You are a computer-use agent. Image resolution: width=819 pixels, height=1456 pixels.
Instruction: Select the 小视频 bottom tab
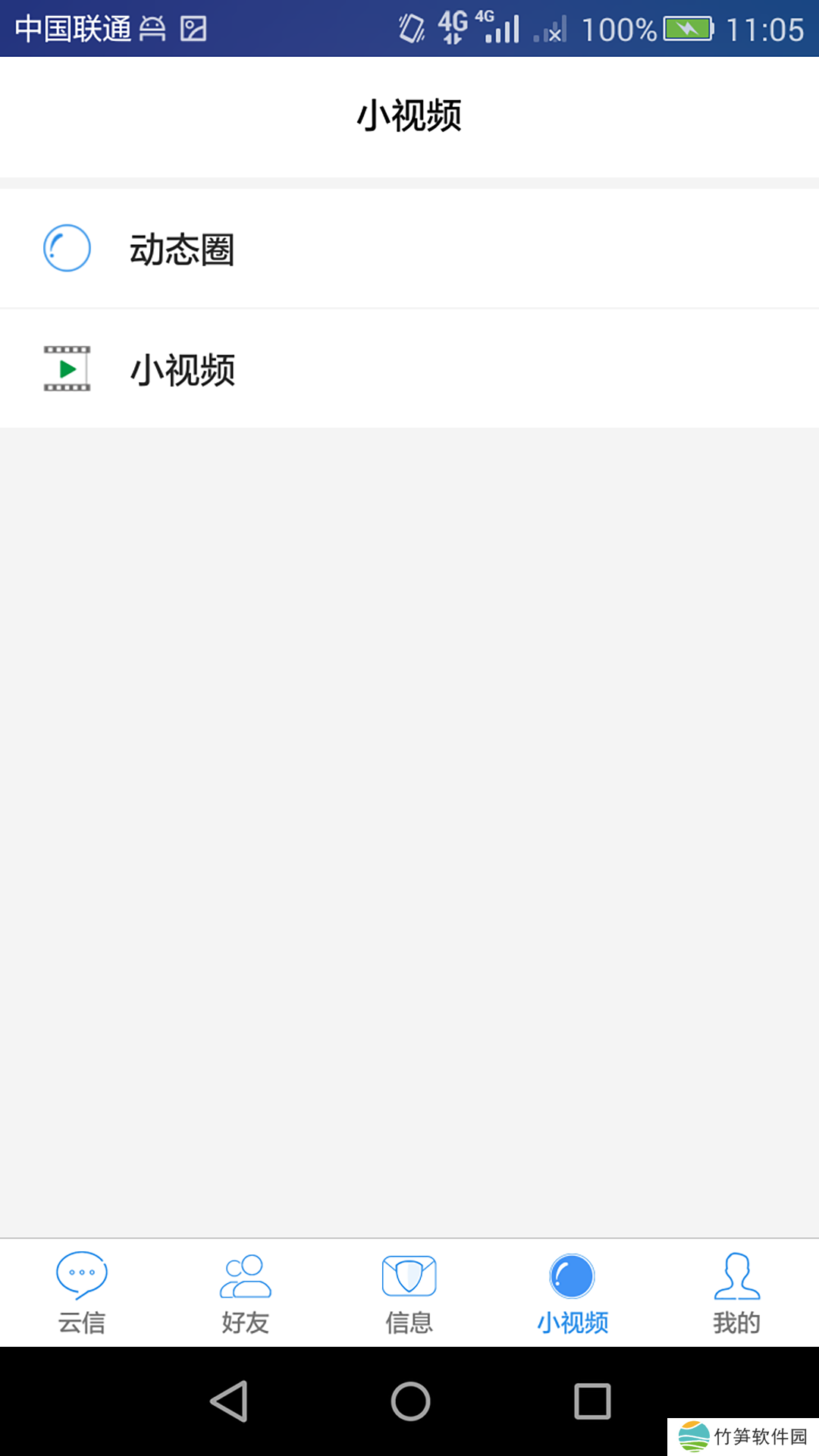pyautogui.click(x=573, y=1293)
